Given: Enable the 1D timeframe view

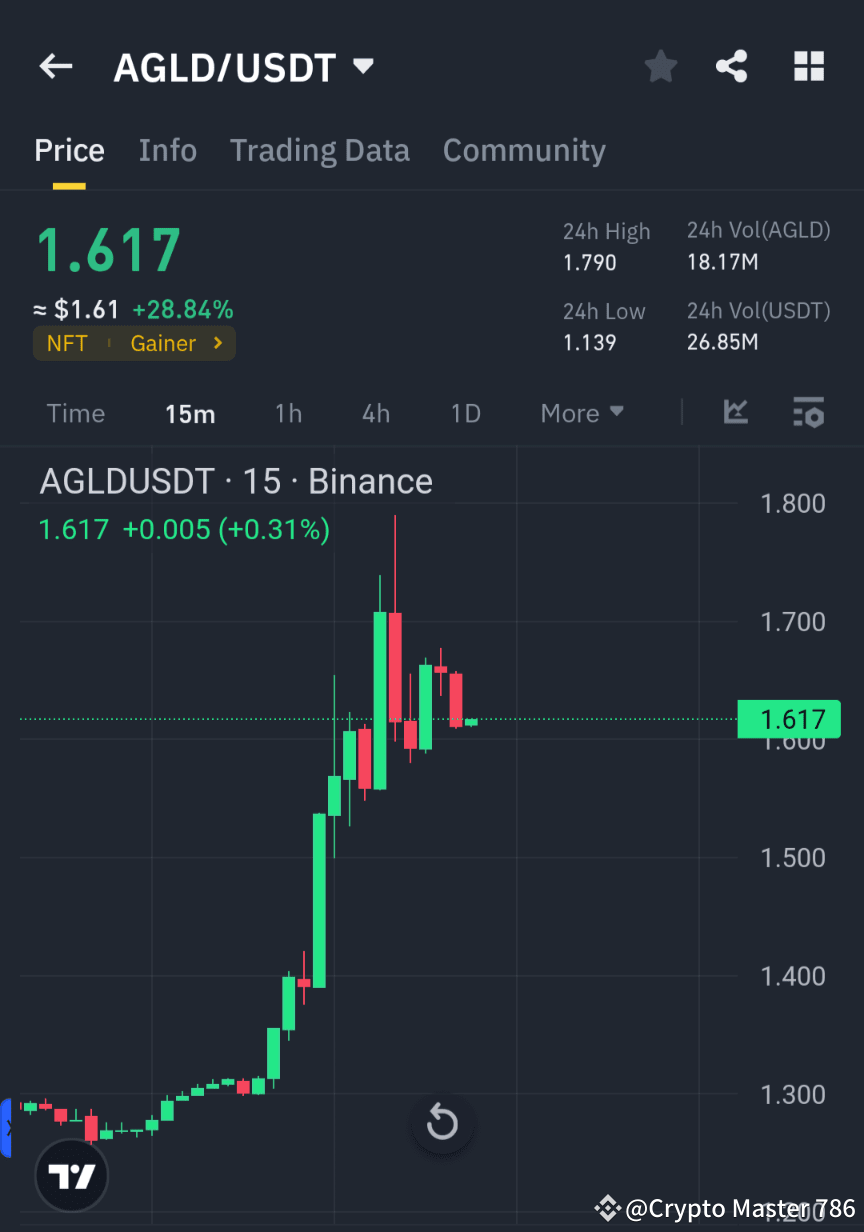Looking at the screenshot, I should (x=465, y=413).
